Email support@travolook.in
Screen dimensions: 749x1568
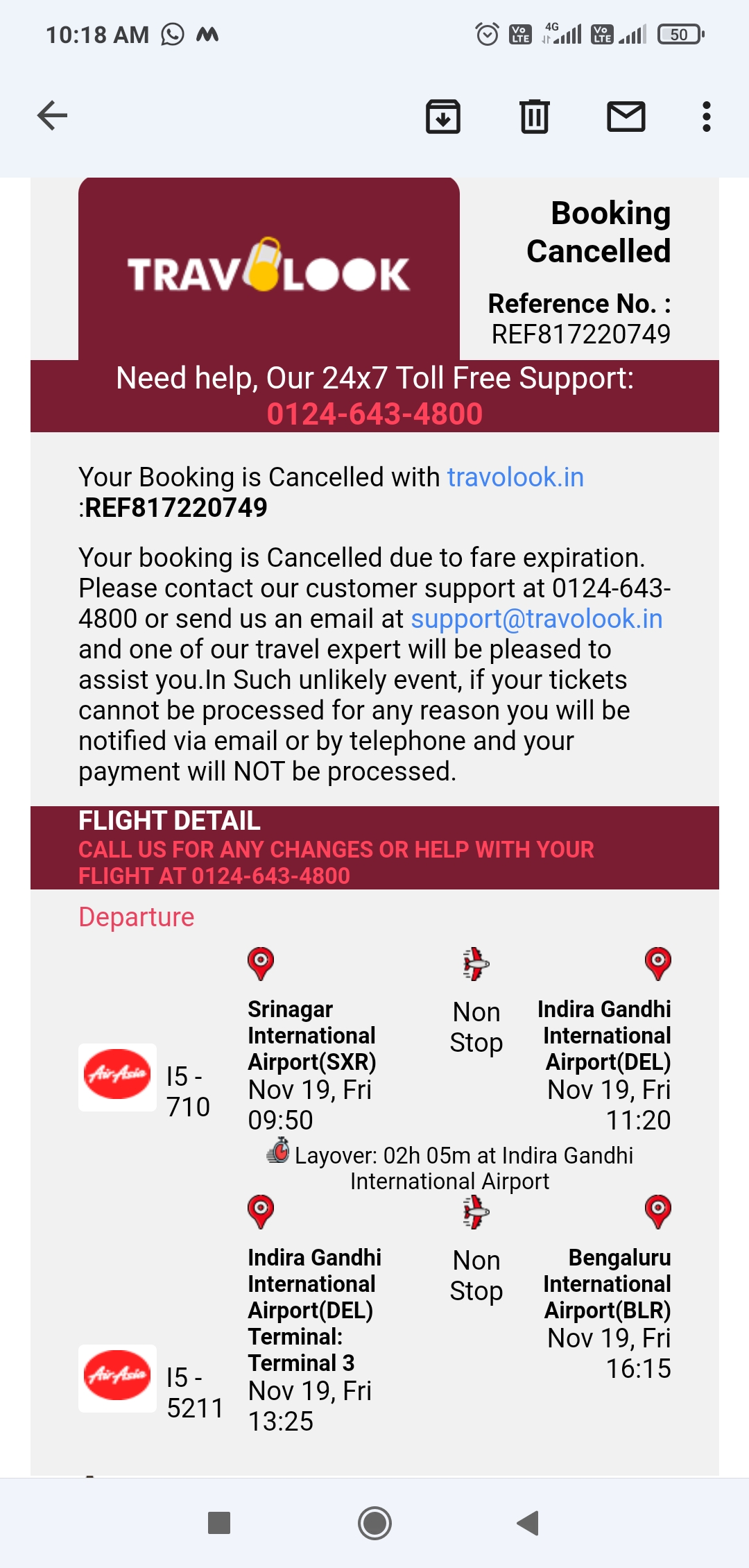(x=536, y=619)
